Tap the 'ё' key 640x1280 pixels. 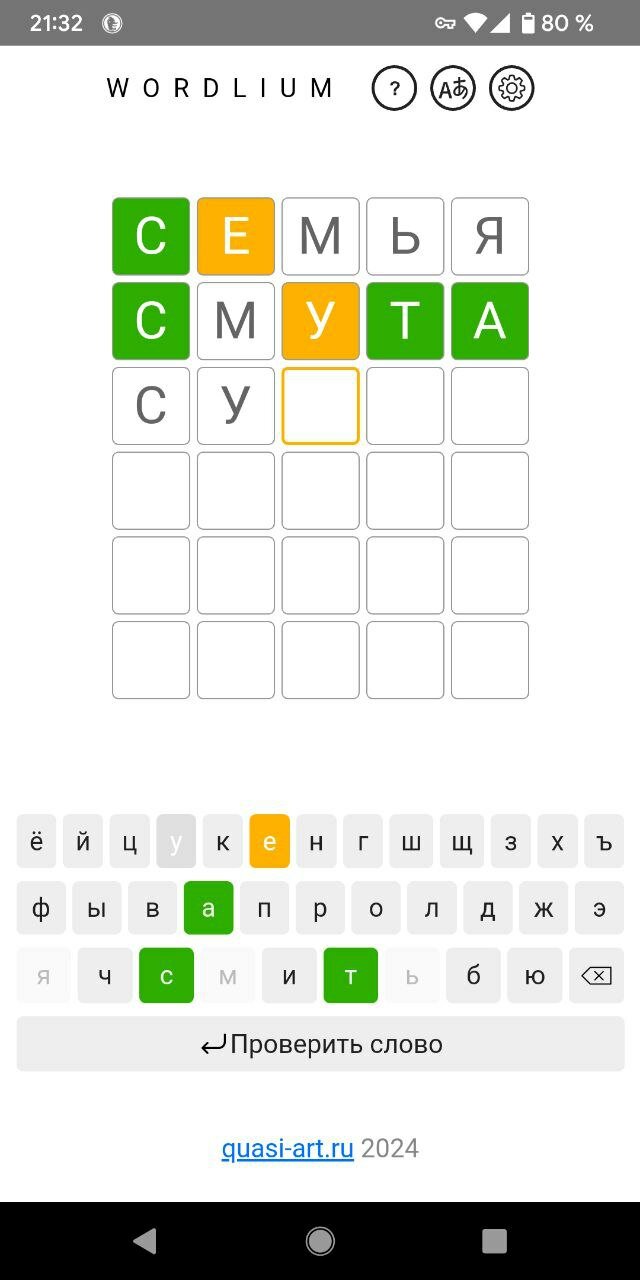point(36,841)
